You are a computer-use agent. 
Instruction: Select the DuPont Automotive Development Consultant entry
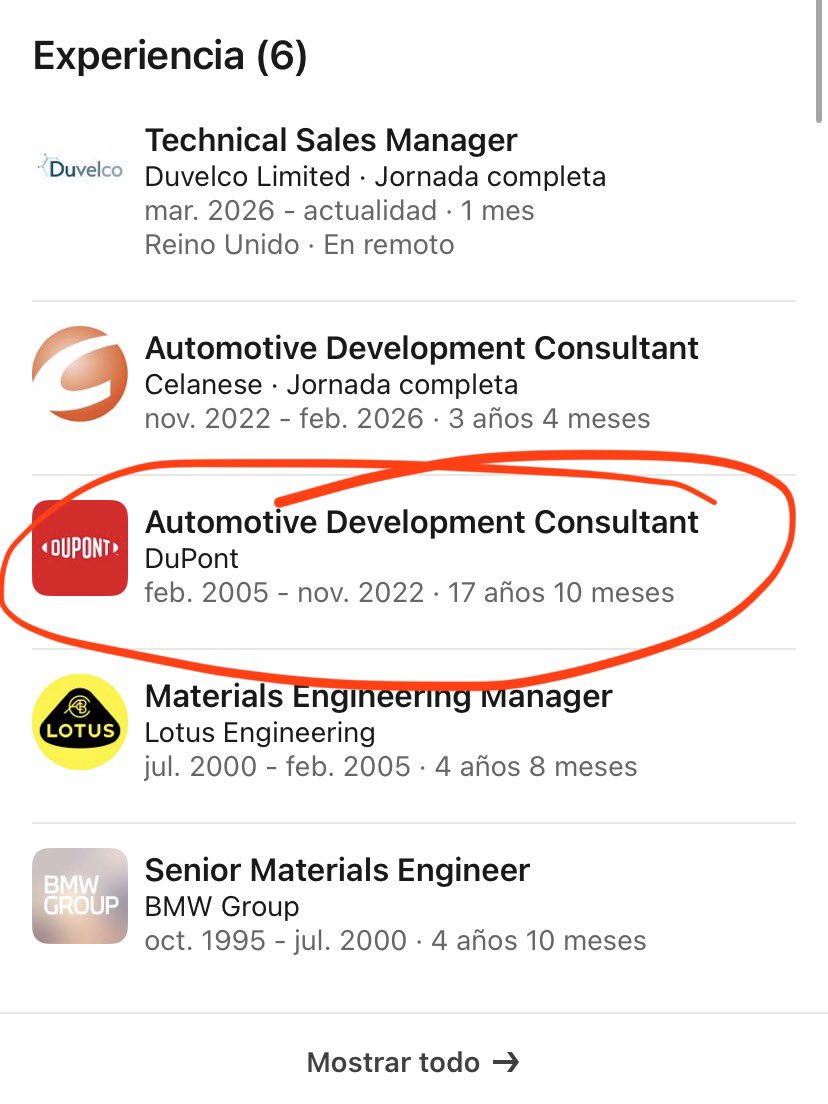(421, 523)
